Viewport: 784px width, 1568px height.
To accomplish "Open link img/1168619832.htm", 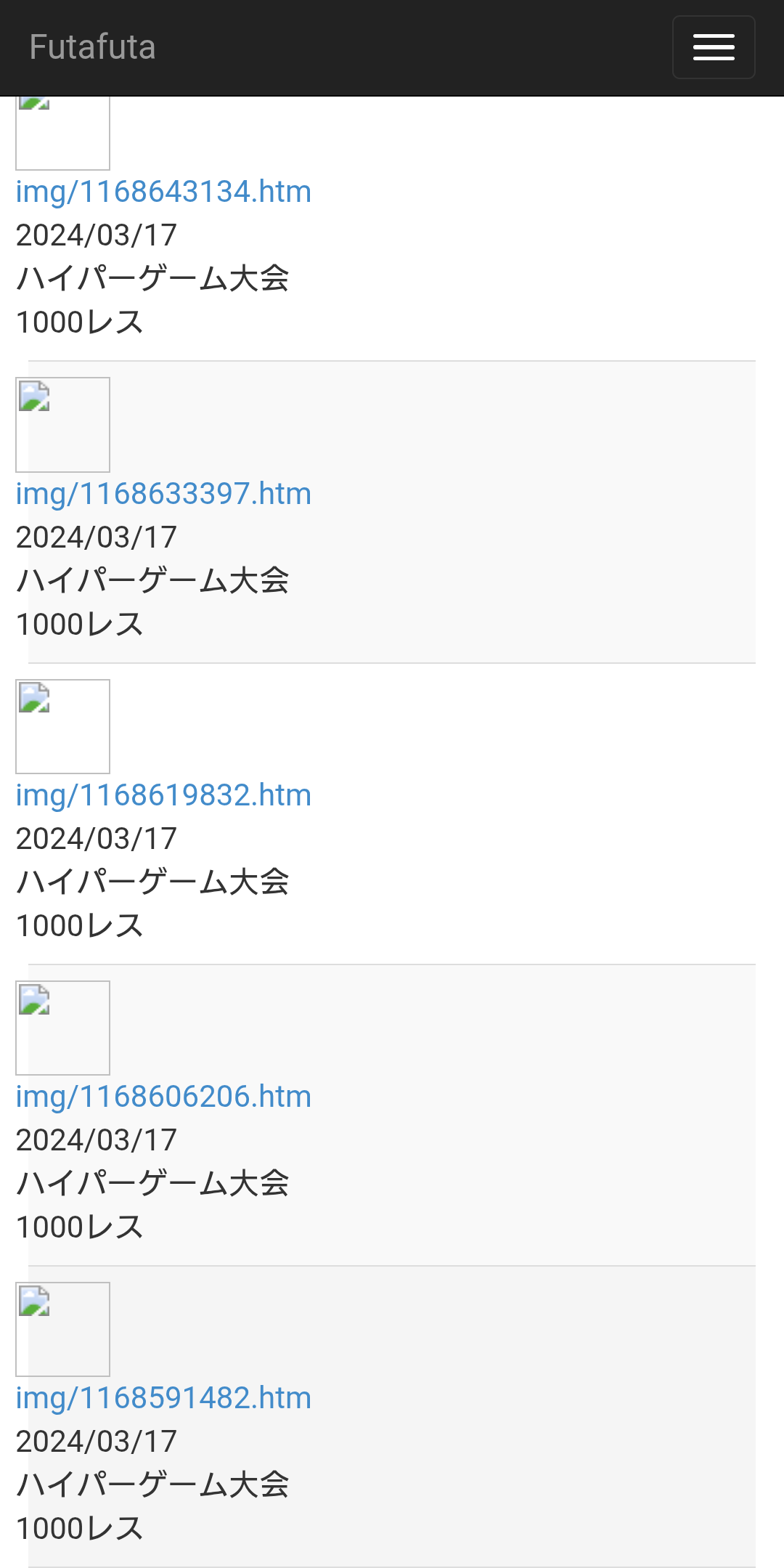I will tap(163, 795).
